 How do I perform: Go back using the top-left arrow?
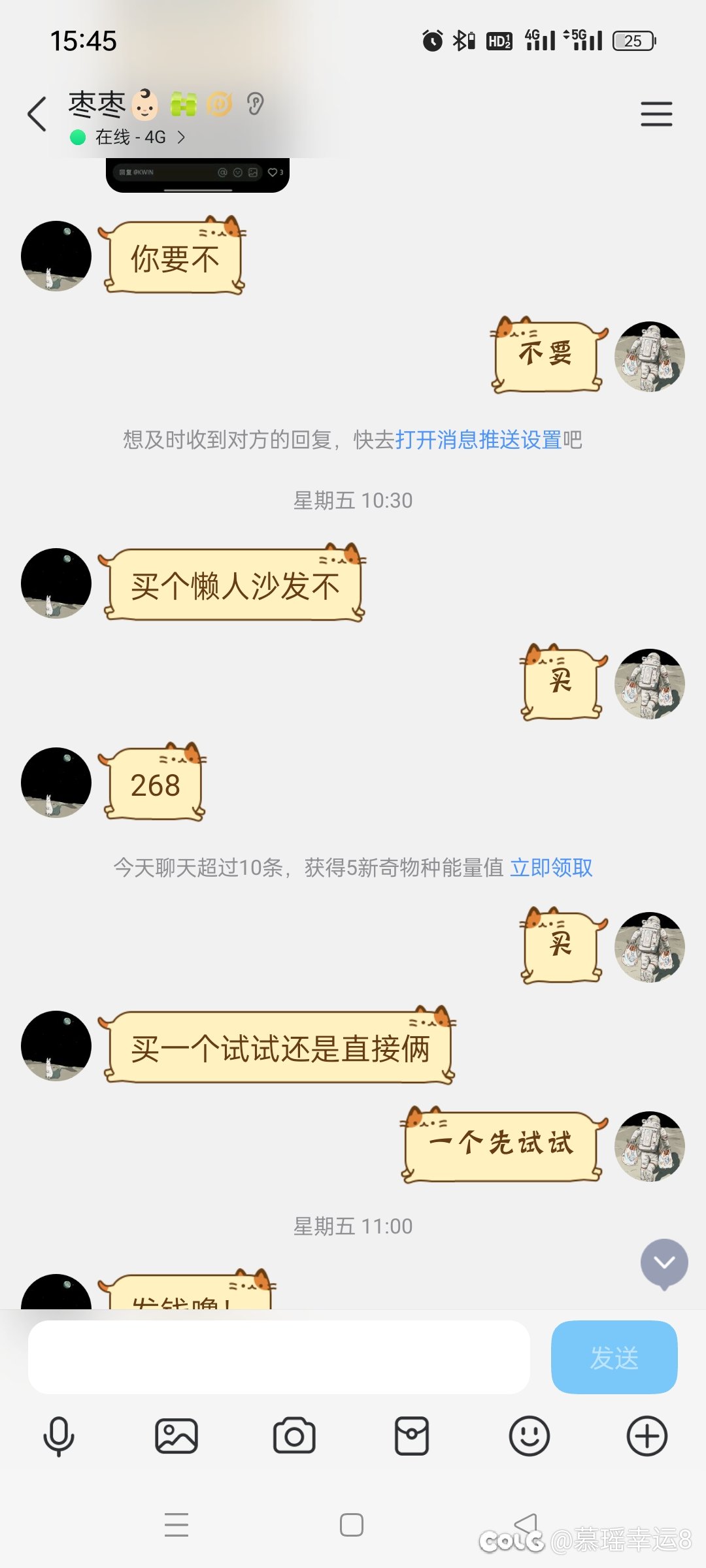pyautogui.click(x=37, y=114)
